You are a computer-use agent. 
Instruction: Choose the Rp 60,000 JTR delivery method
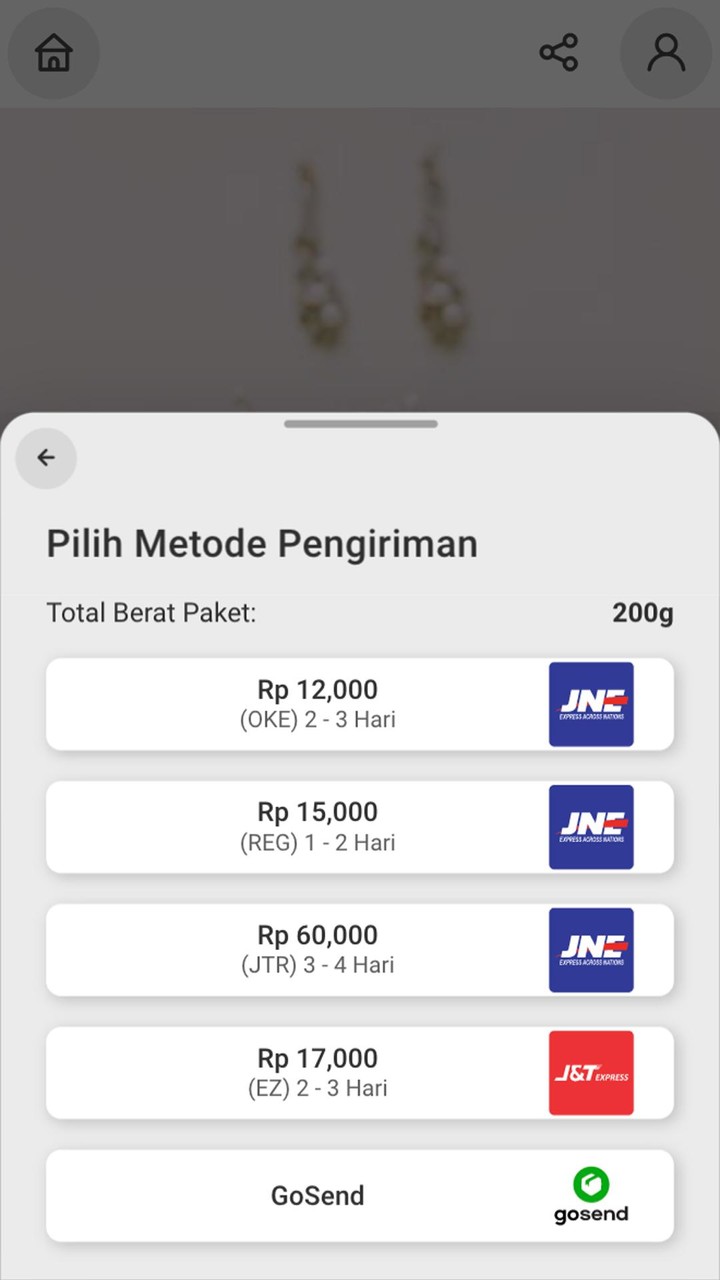[x=317, y=950]
